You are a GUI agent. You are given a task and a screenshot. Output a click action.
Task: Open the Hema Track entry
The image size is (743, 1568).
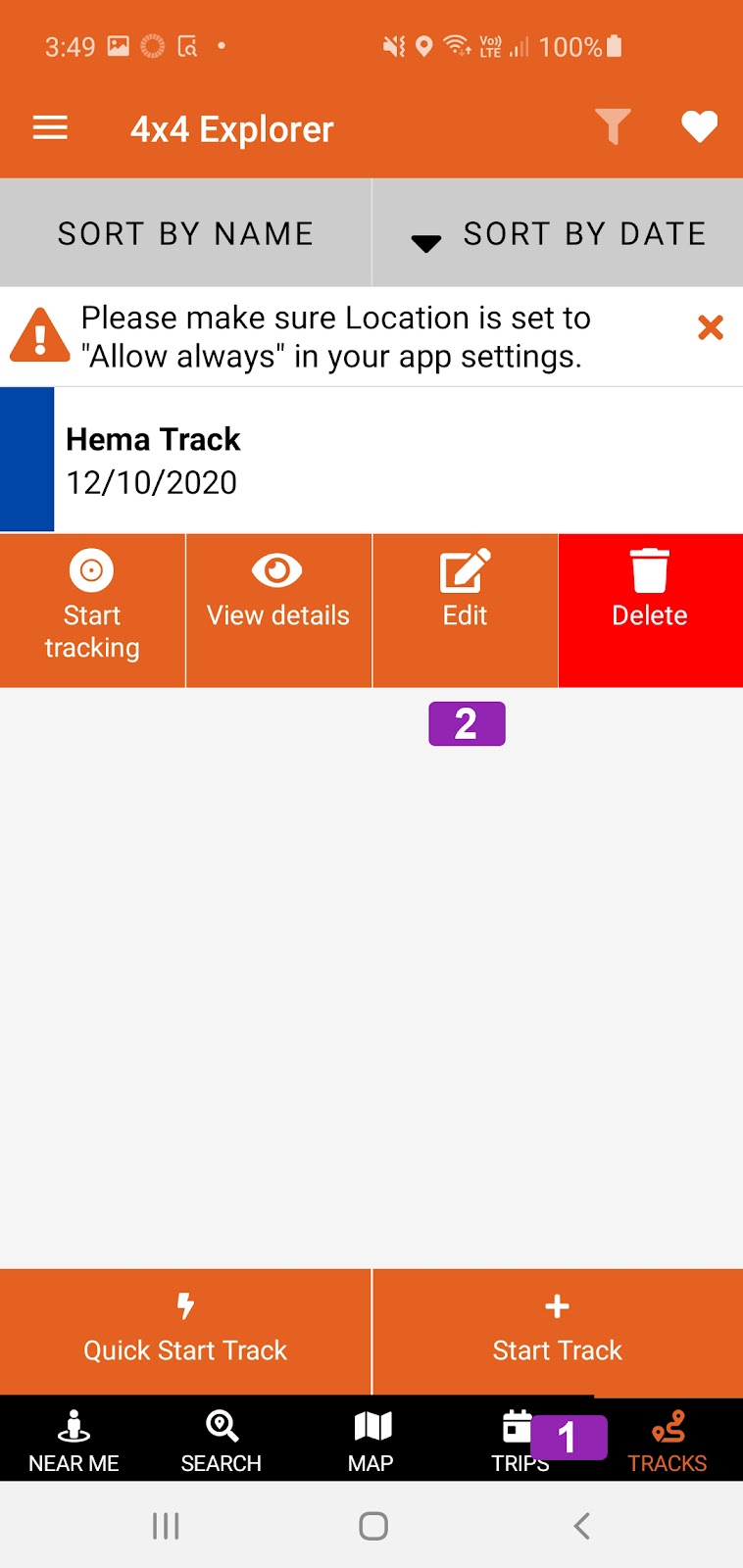[x=392, y=460]
